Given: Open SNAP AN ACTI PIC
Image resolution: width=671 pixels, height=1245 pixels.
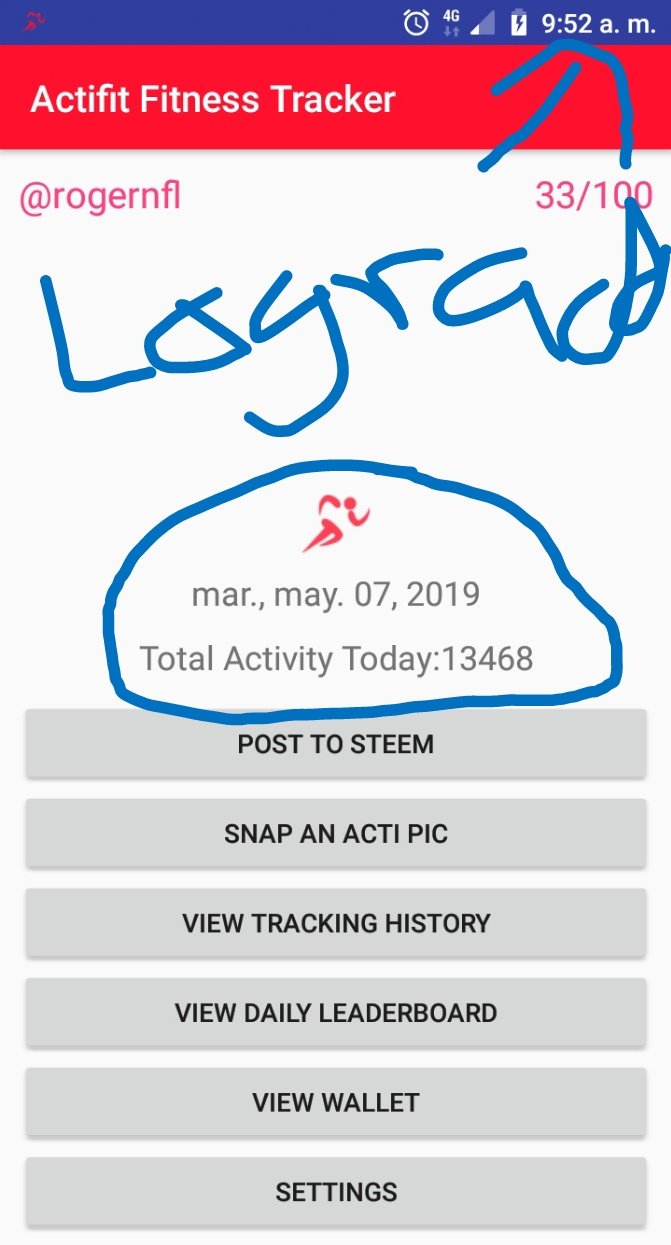Looking at the screenshot, I should pos(335,833).
